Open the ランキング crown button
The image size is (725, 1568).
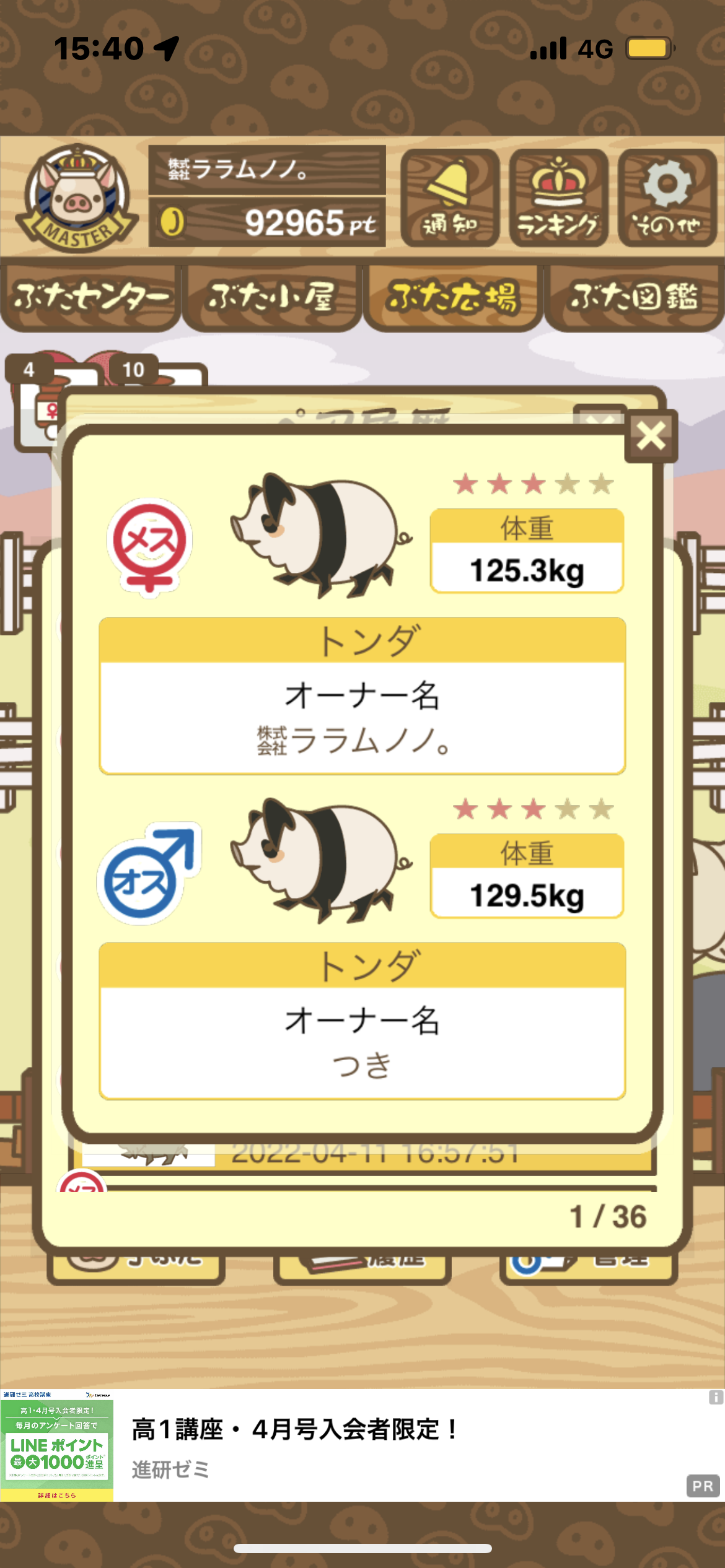tap(558, 198)
